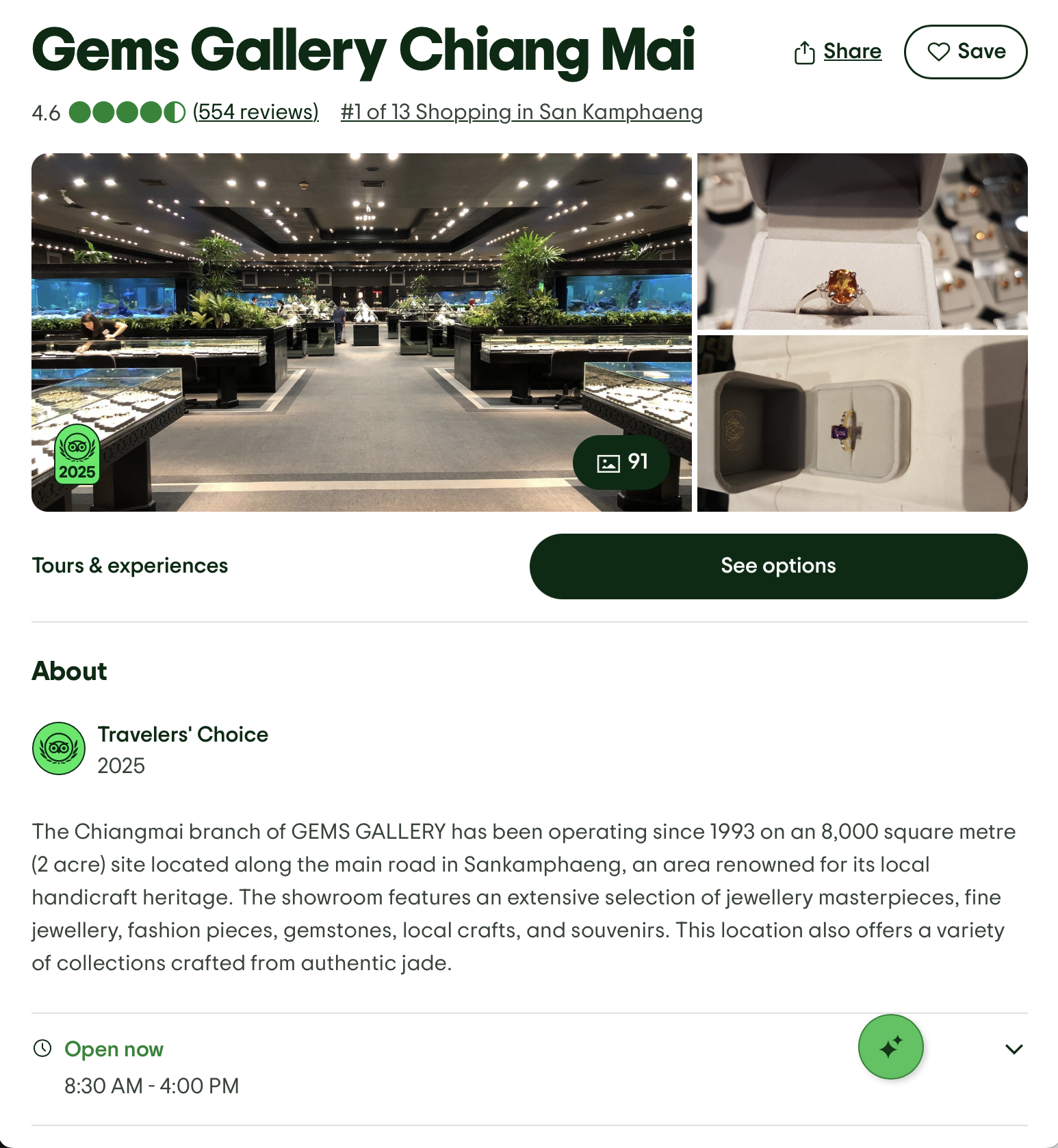View the purple gemstone ring photo
The height and width of the screenshot is (1148, 1058).
pos(862,423)
